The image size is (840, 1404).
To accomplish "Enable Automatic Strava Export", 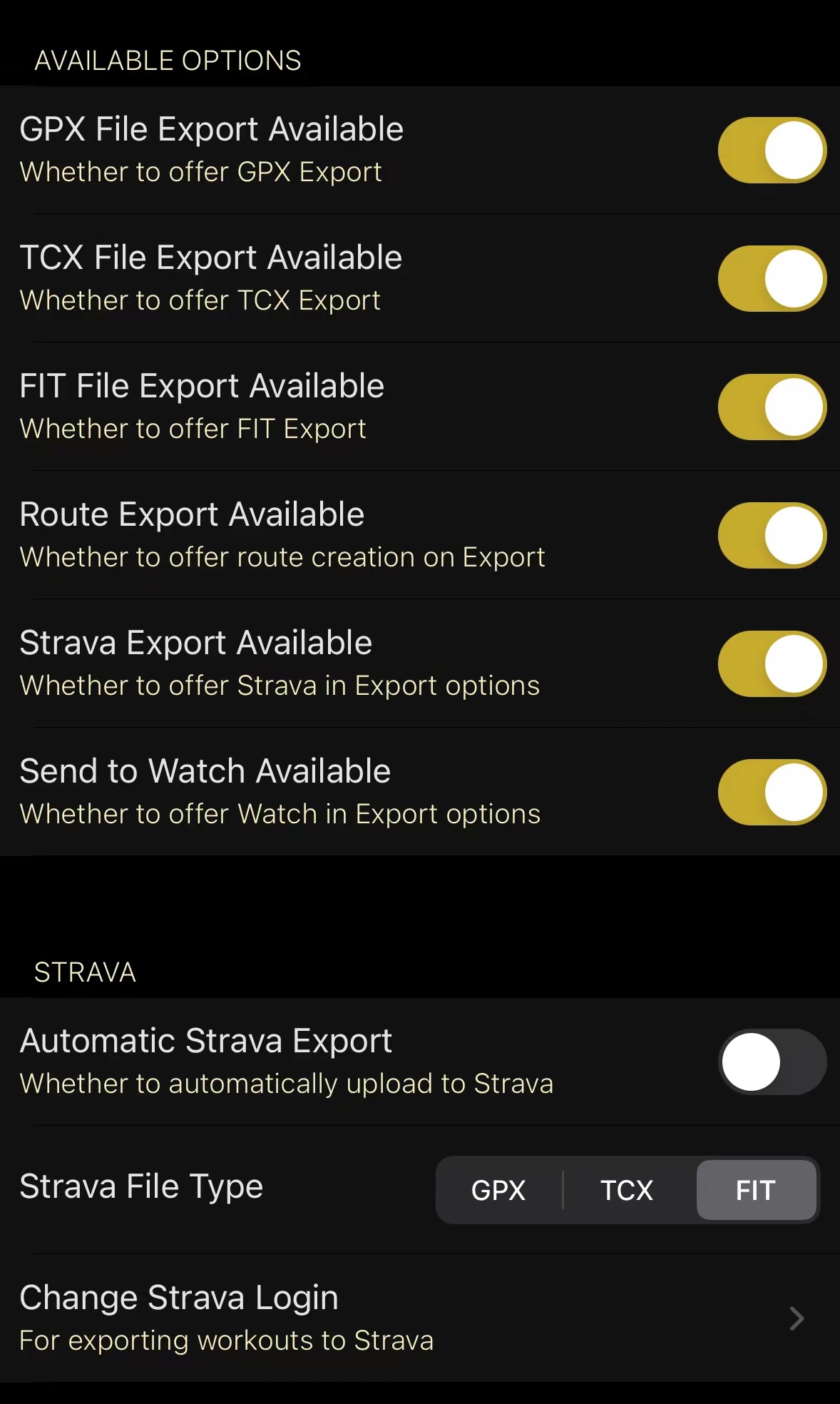I will [772, 1062].
